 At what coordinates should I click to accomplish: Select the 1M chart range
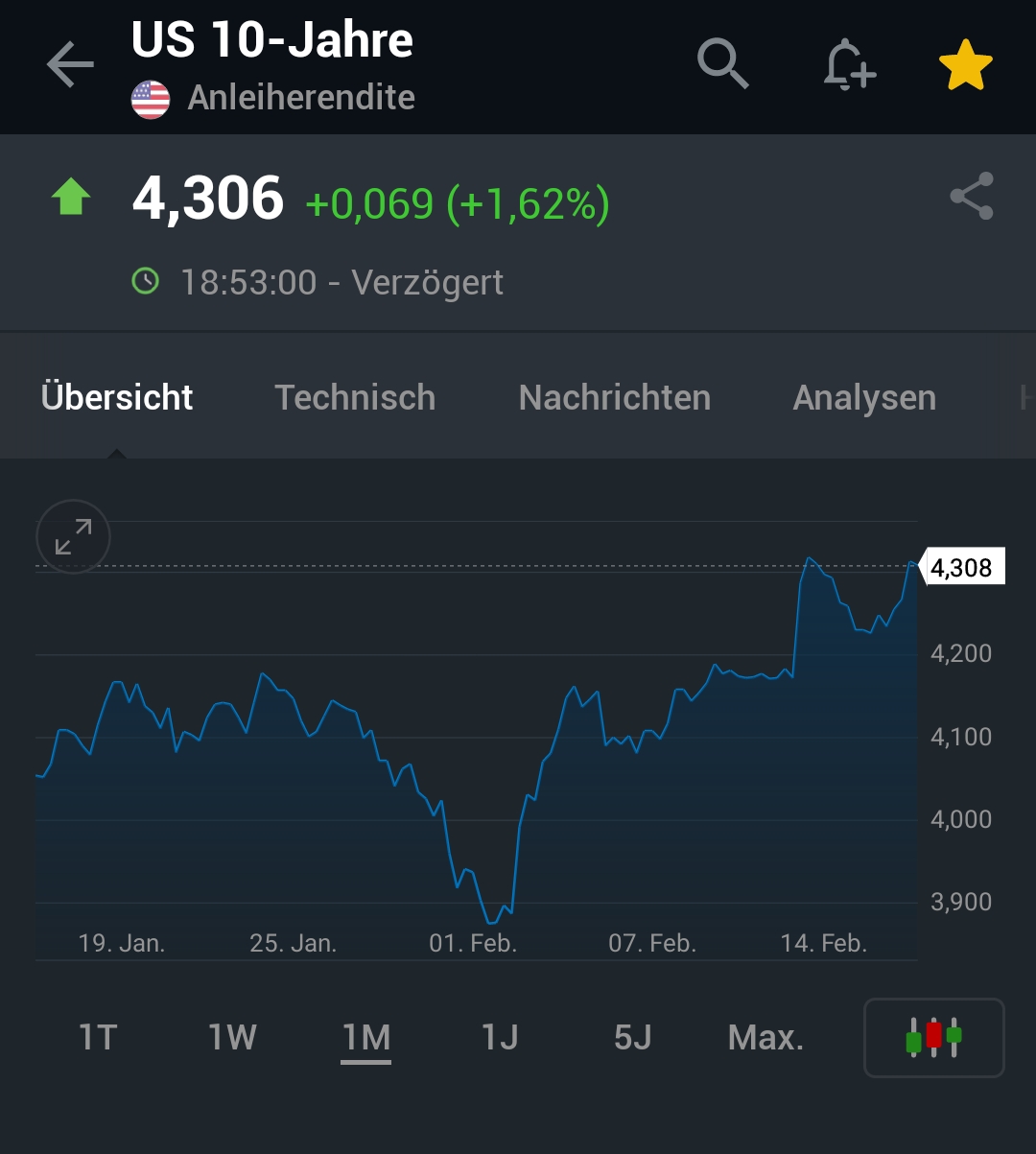[365, 1037]
